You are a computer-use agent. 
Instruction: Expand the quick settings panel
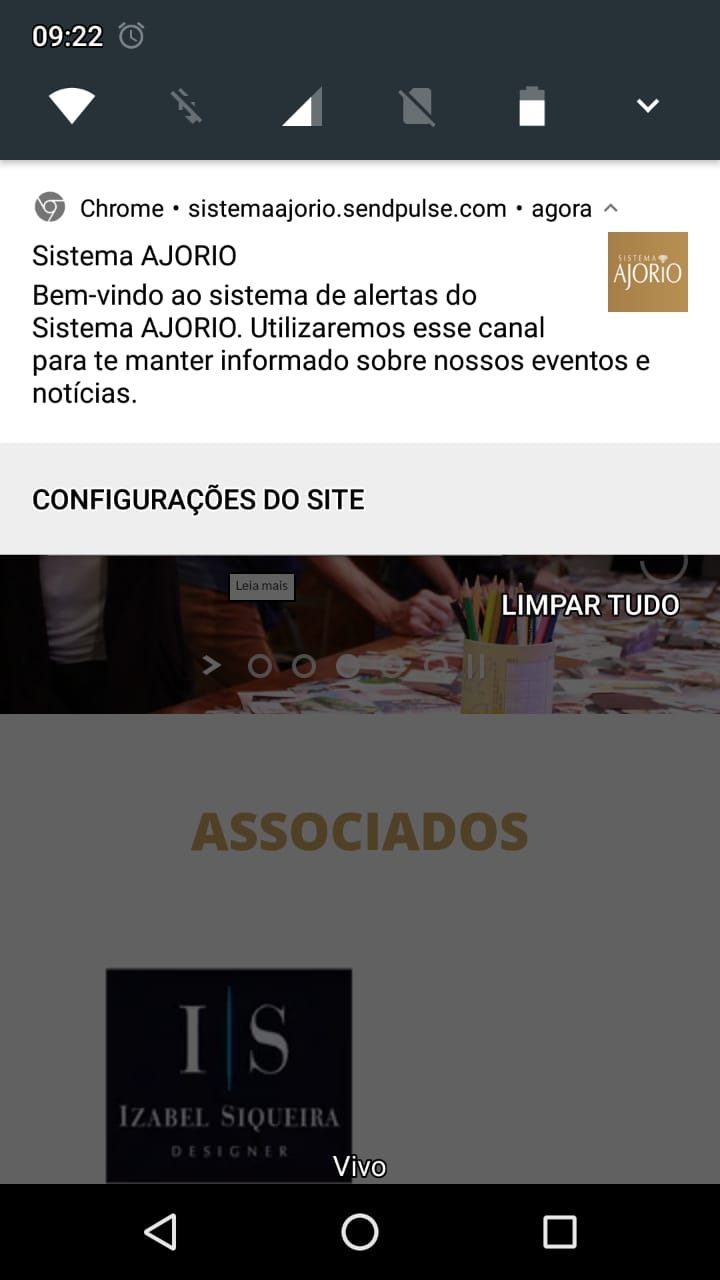coord(648,106)
